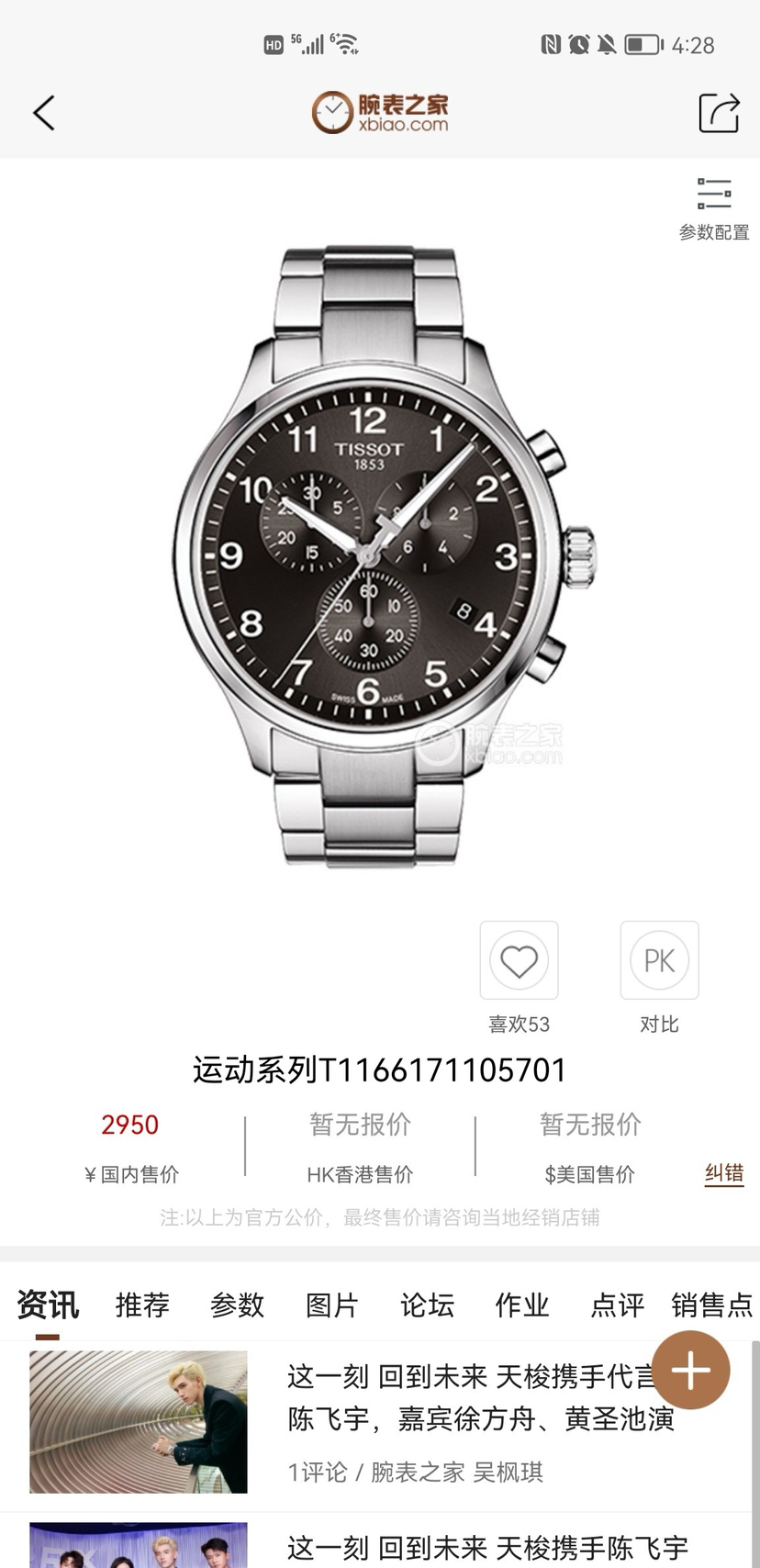Open article about 天梭携手代言人陈飞宇
Image resolution: width=760 pixels, height=1568 pixels.
pyautogui.click(x=468, y=1397)
